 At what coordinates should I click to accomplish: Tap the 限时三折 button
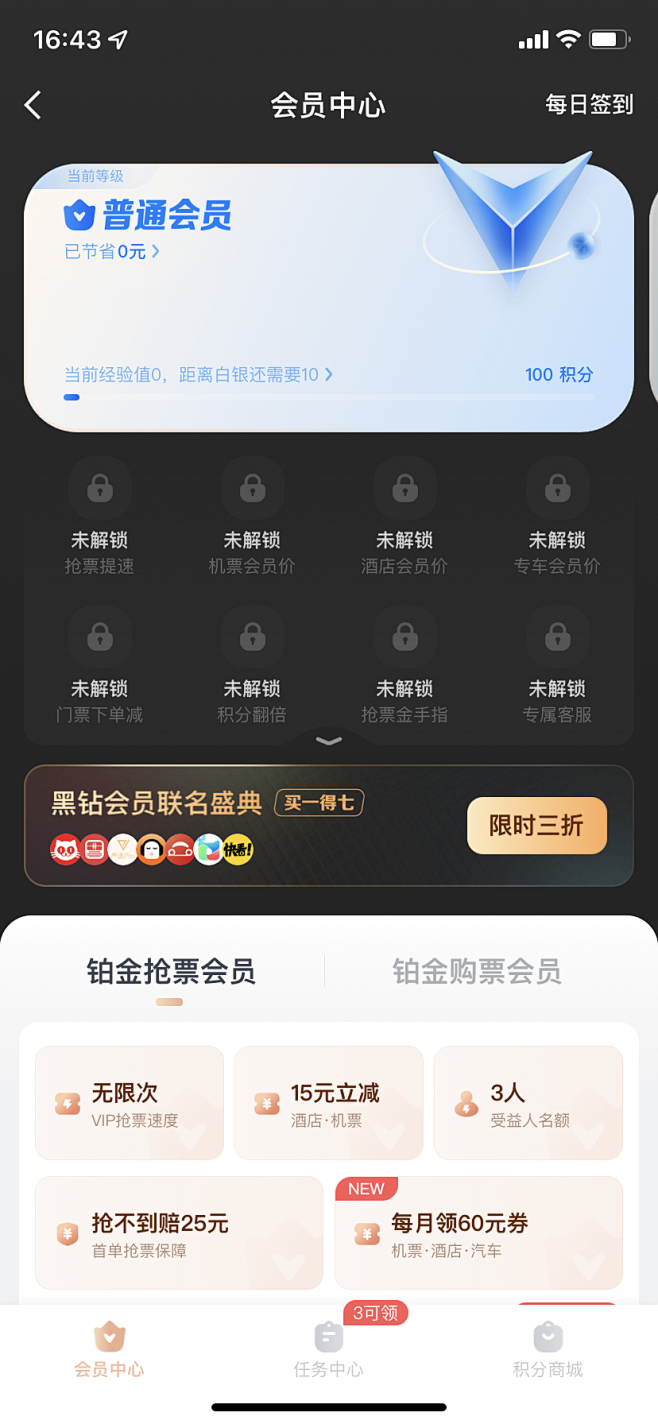click(536, 825)
